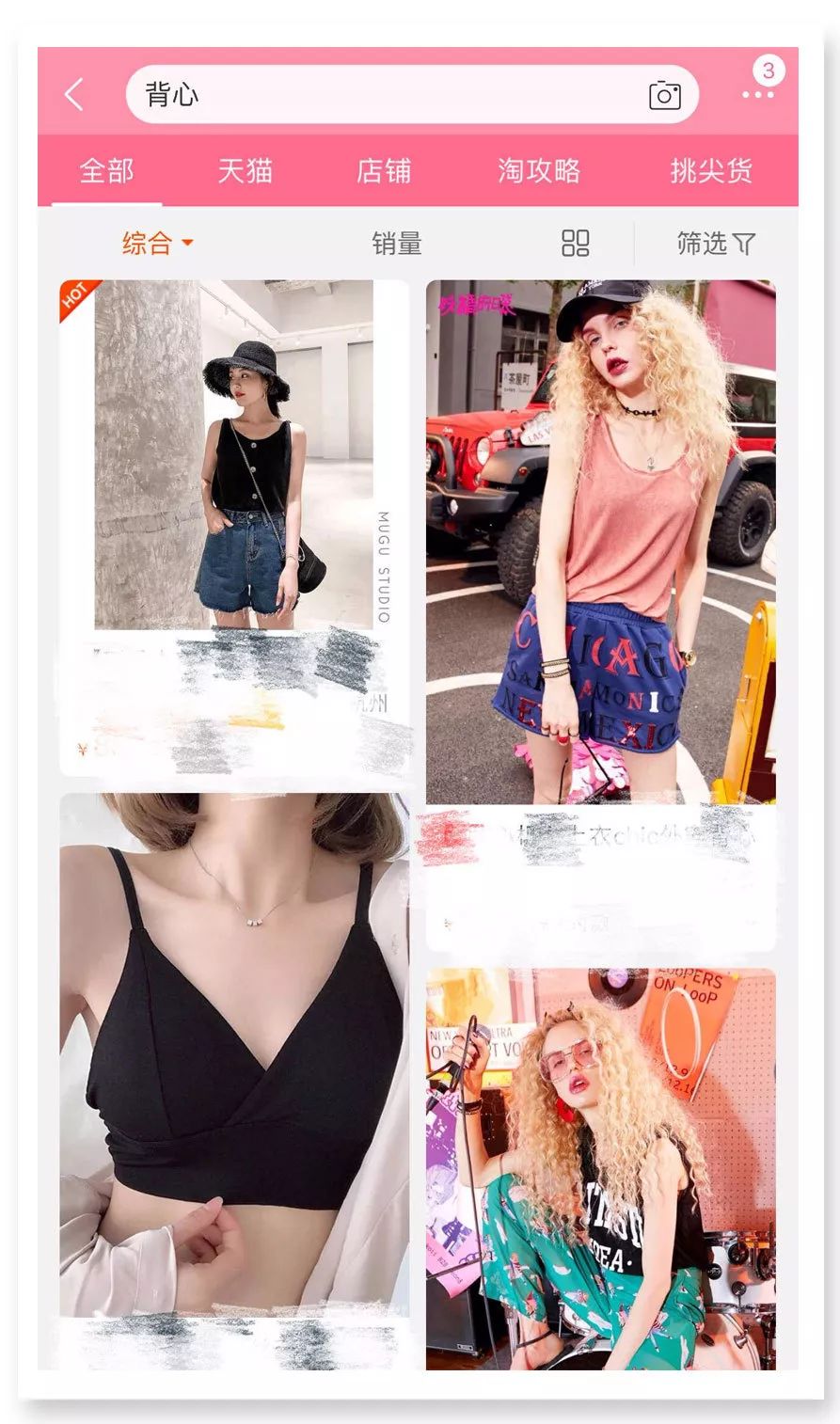Tap the 背心 search field
The image size is (840, 1424).
tap(412, 95)
